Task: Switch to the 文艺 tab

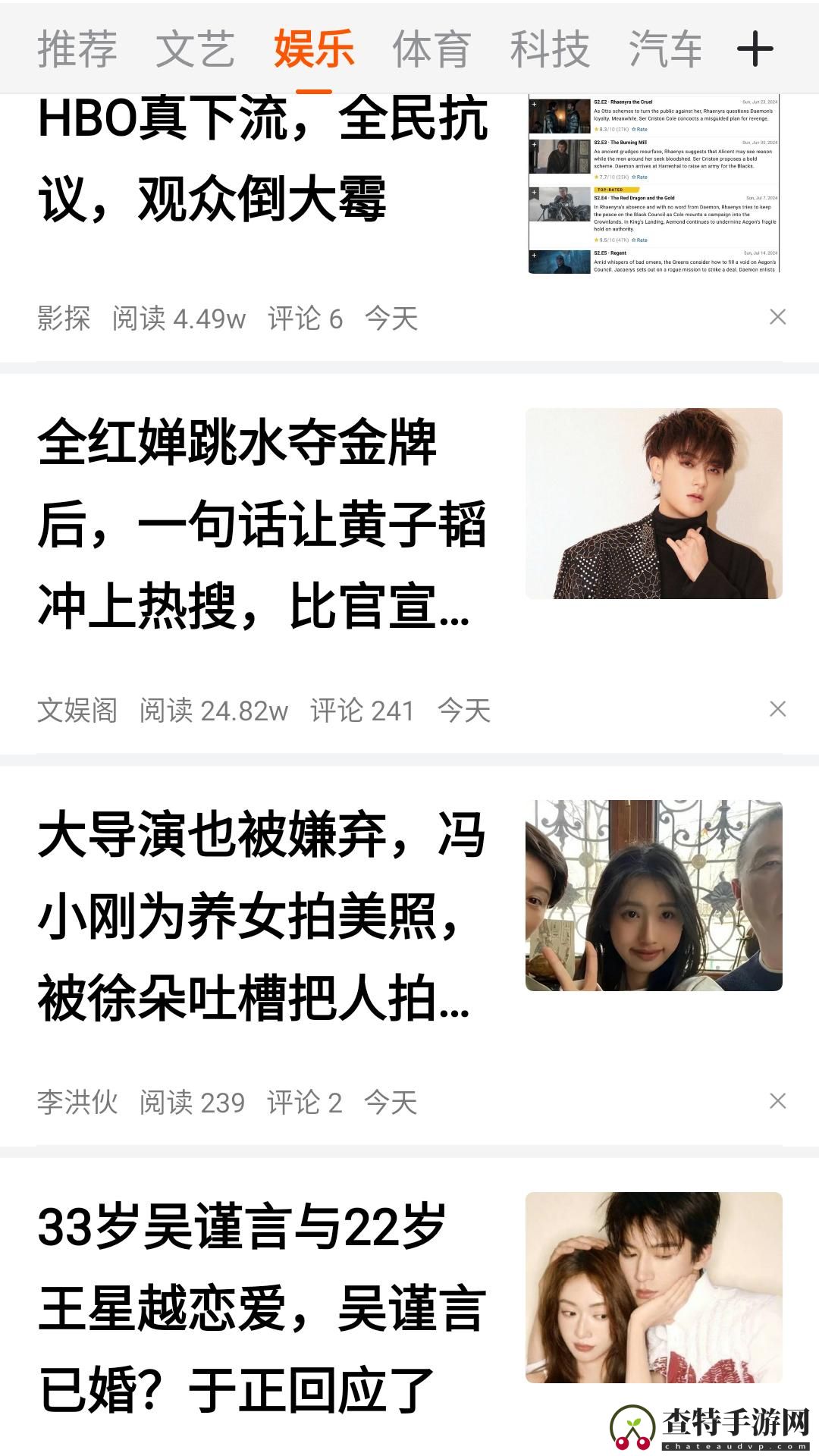Action: click(195, 49)
